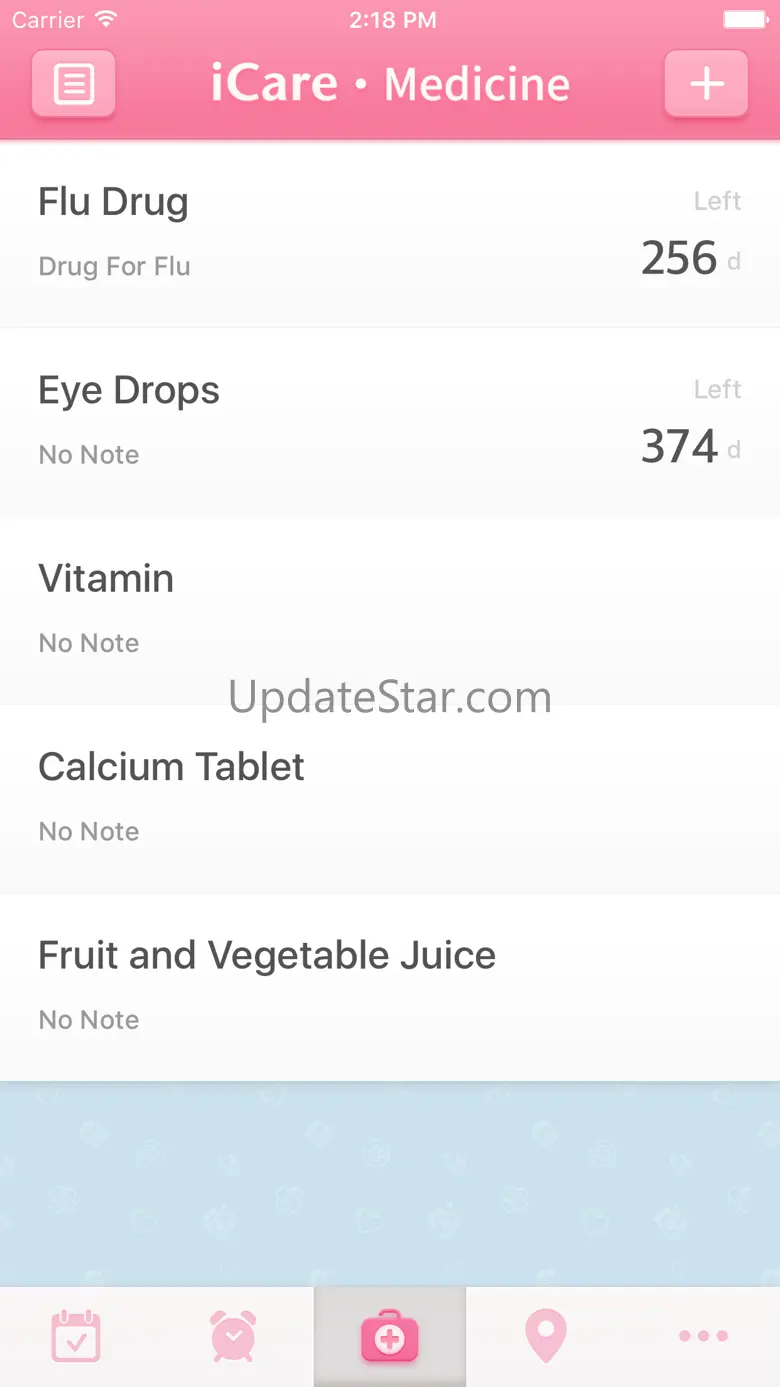Open the list menu button in header
780x1387 pixels.
tap(74, 84)
